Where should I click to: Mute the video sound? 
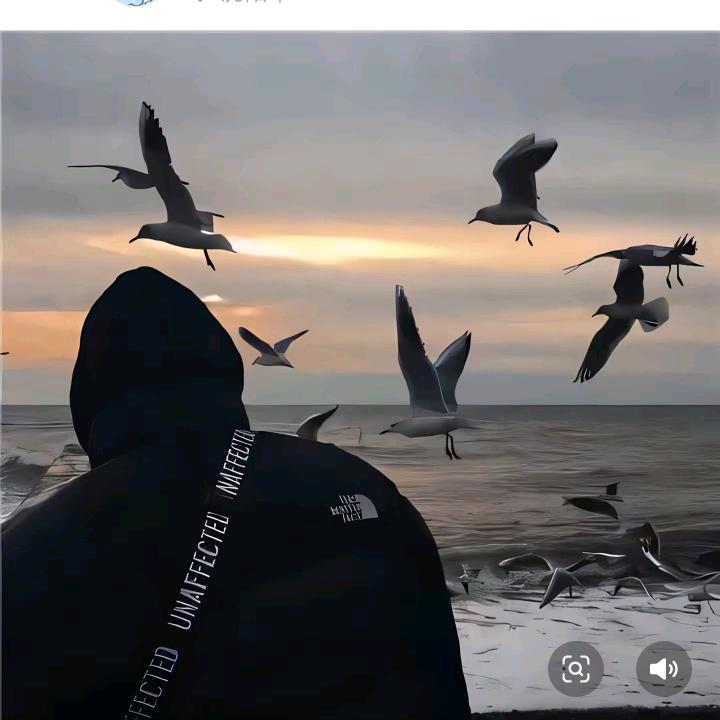(x=663, y=669)
